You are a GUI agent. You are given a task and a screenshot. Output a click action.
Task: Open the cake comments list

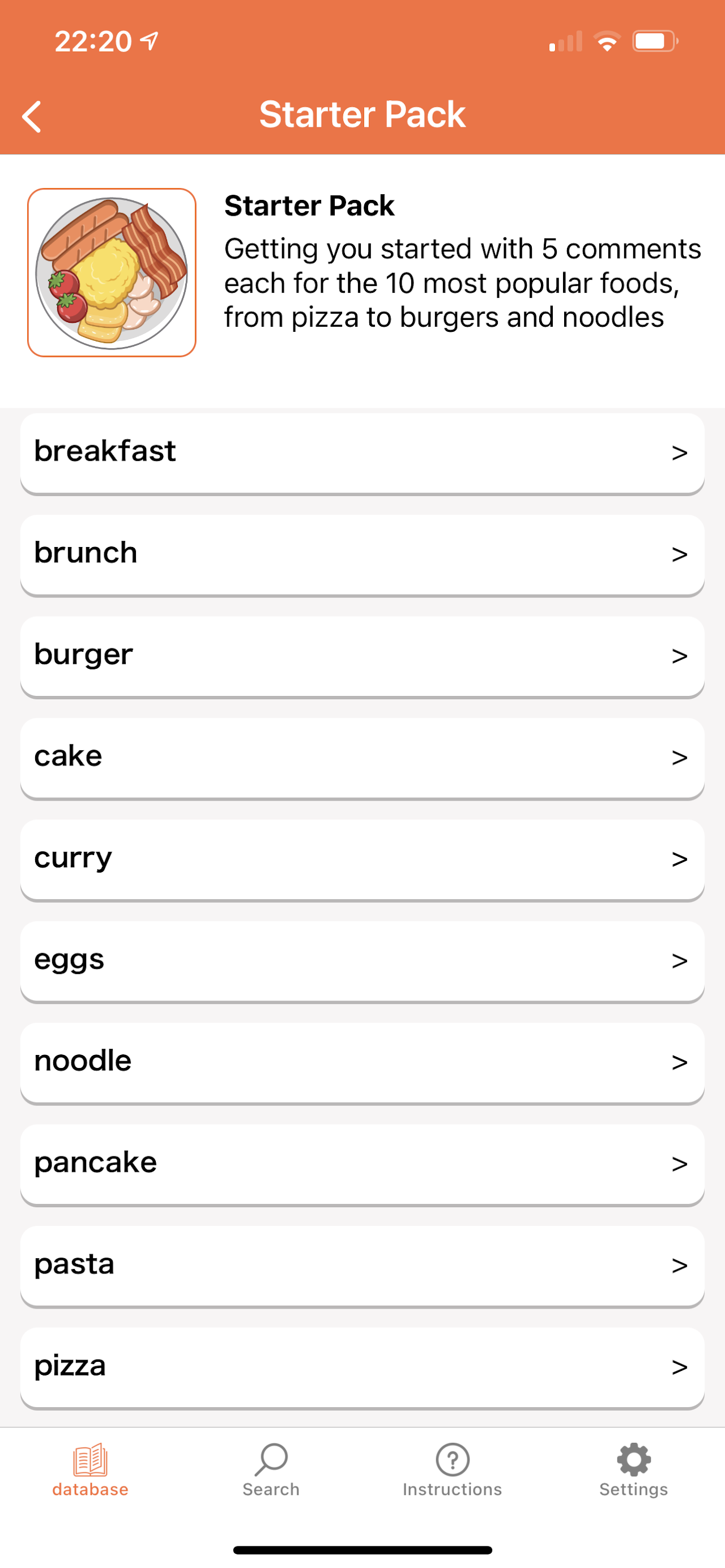[362, 758]
